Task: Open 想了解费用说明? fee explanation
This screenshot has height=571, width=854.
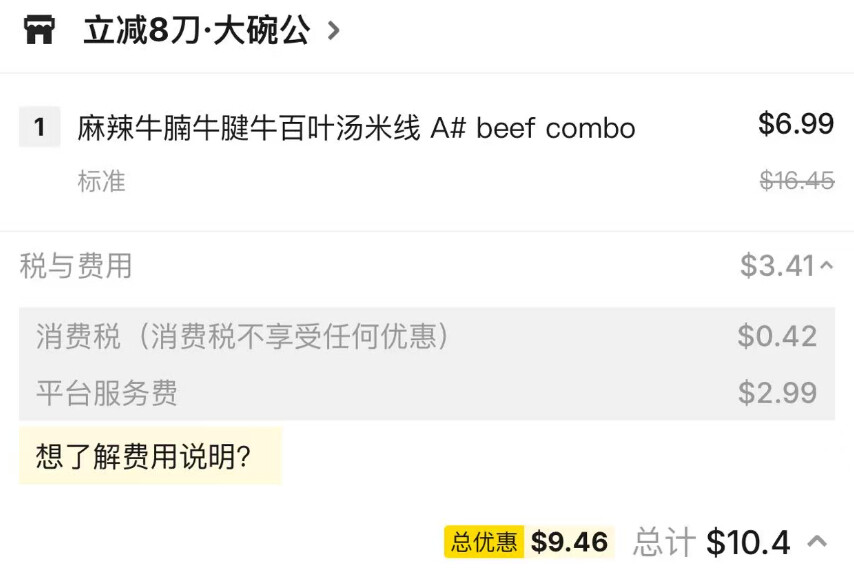Action: click(x=144, y=457)
